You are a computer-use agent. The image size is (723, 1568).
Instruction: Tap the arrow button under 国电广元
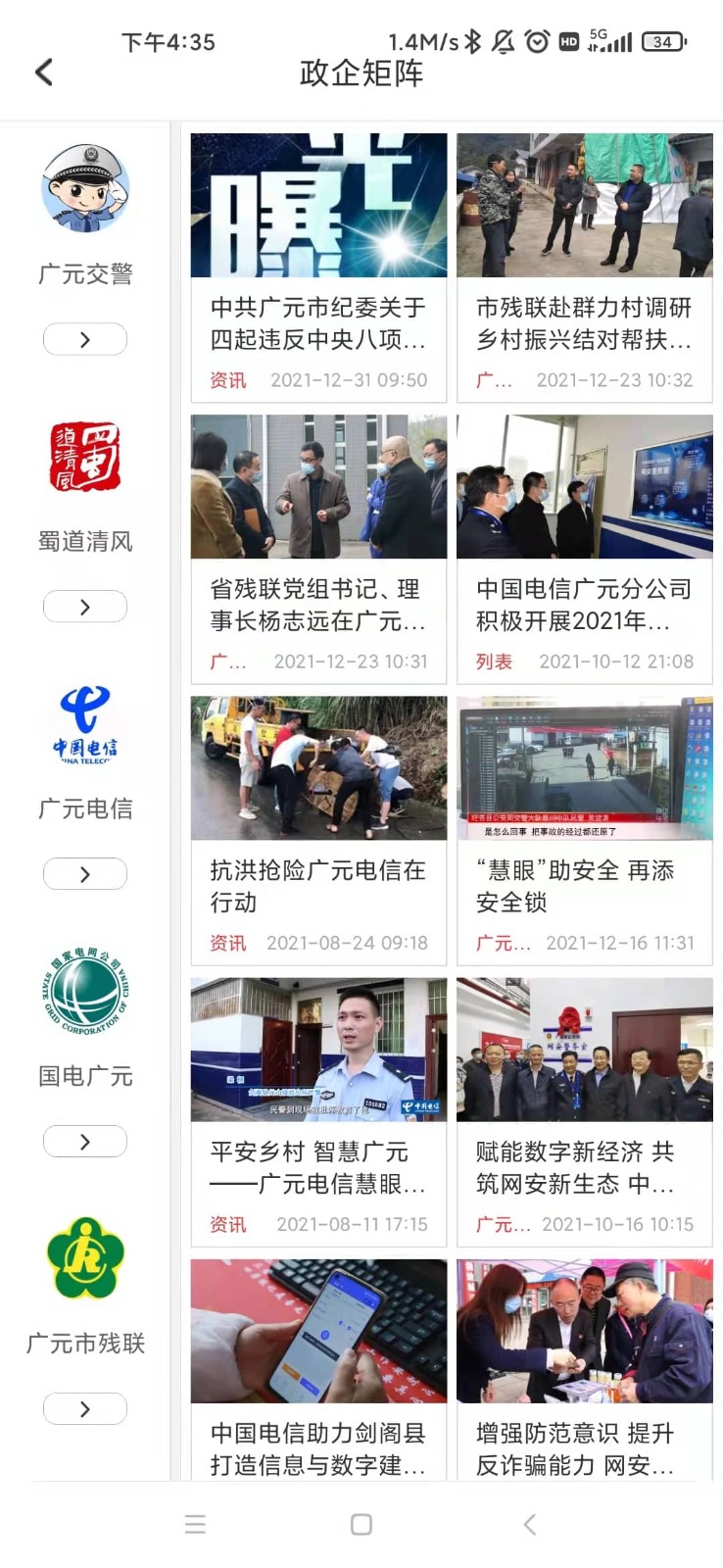pos(85,1142)
